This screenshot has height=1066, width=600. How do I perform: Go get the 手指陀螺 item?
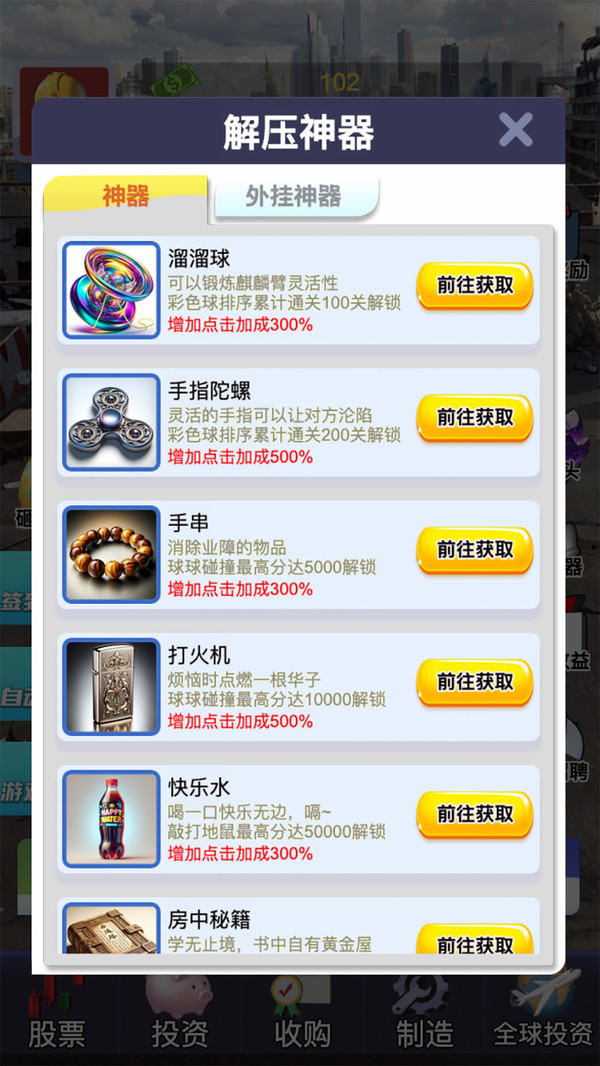coord(474,419)
